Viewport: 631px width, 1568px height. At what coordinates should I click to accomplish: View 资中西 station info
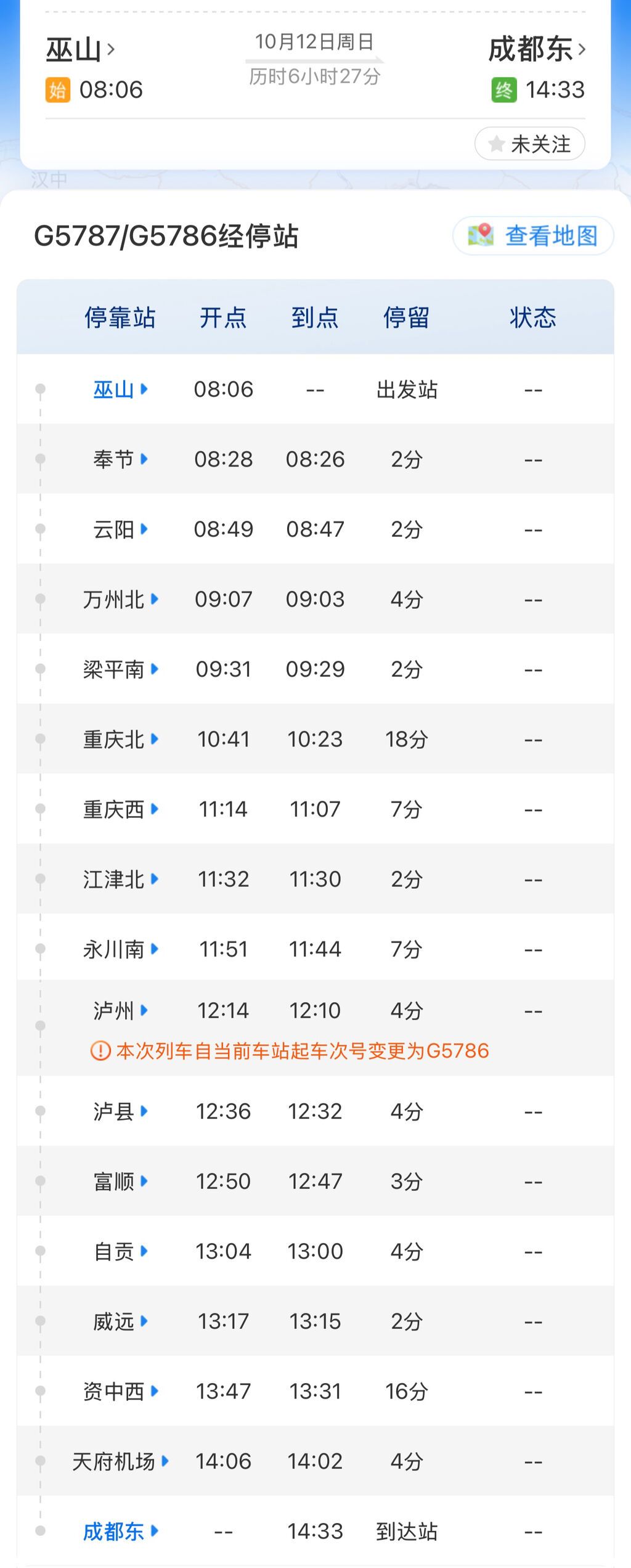tap(120, 1391)
